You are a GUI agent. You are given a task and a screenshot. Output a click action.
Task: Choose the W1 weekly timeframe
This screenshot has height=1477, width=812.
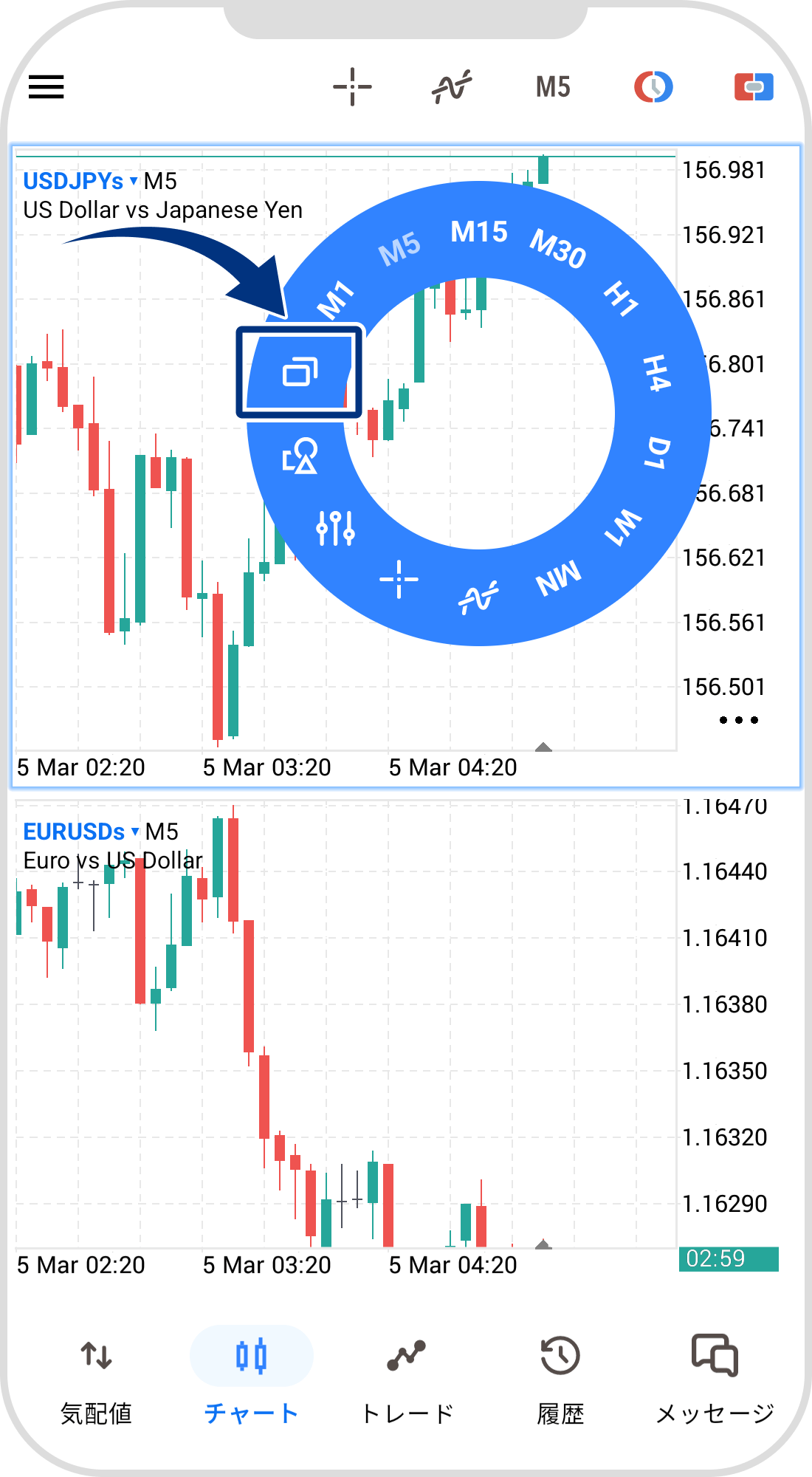[x=622, y=527]
